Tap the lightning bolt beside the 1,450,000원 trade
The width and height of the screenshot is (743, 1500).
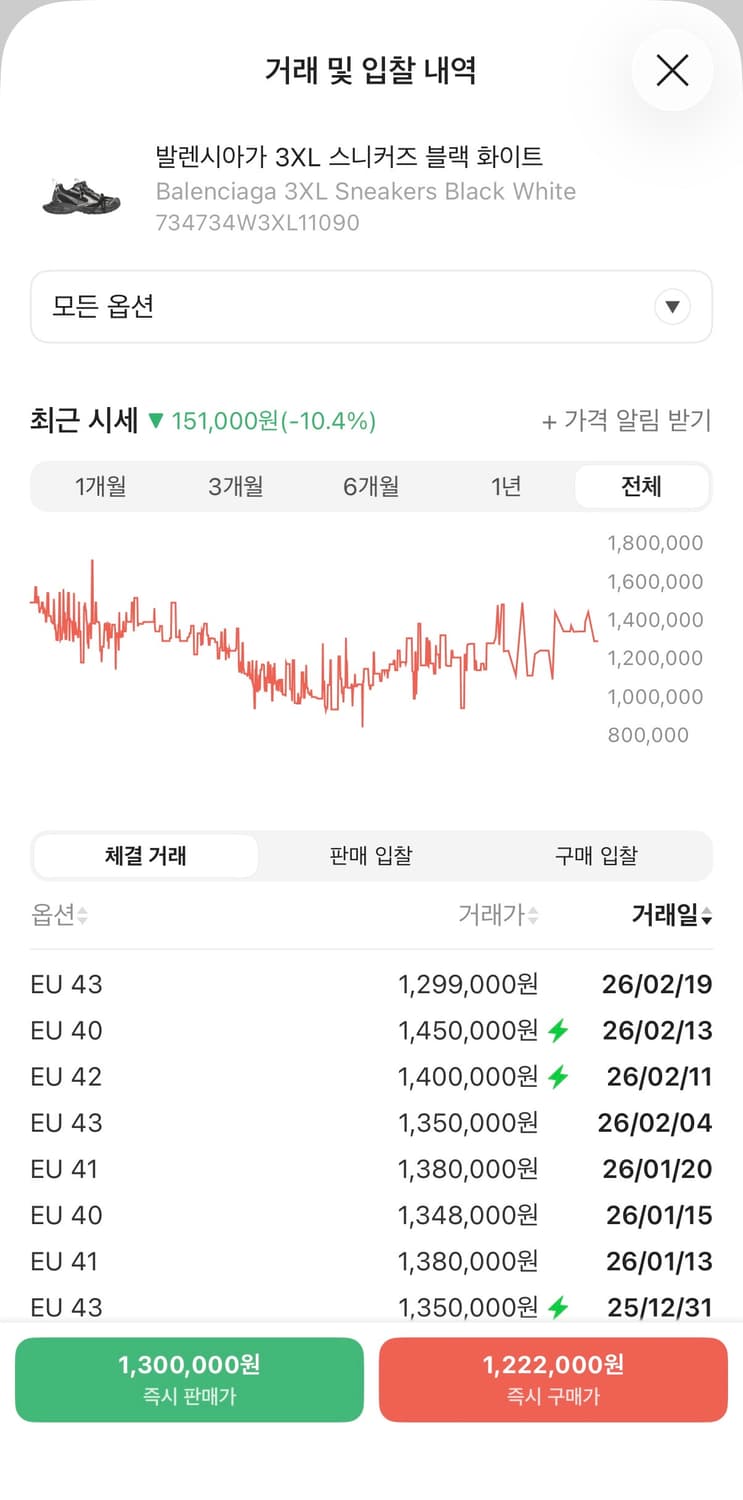559,1030
